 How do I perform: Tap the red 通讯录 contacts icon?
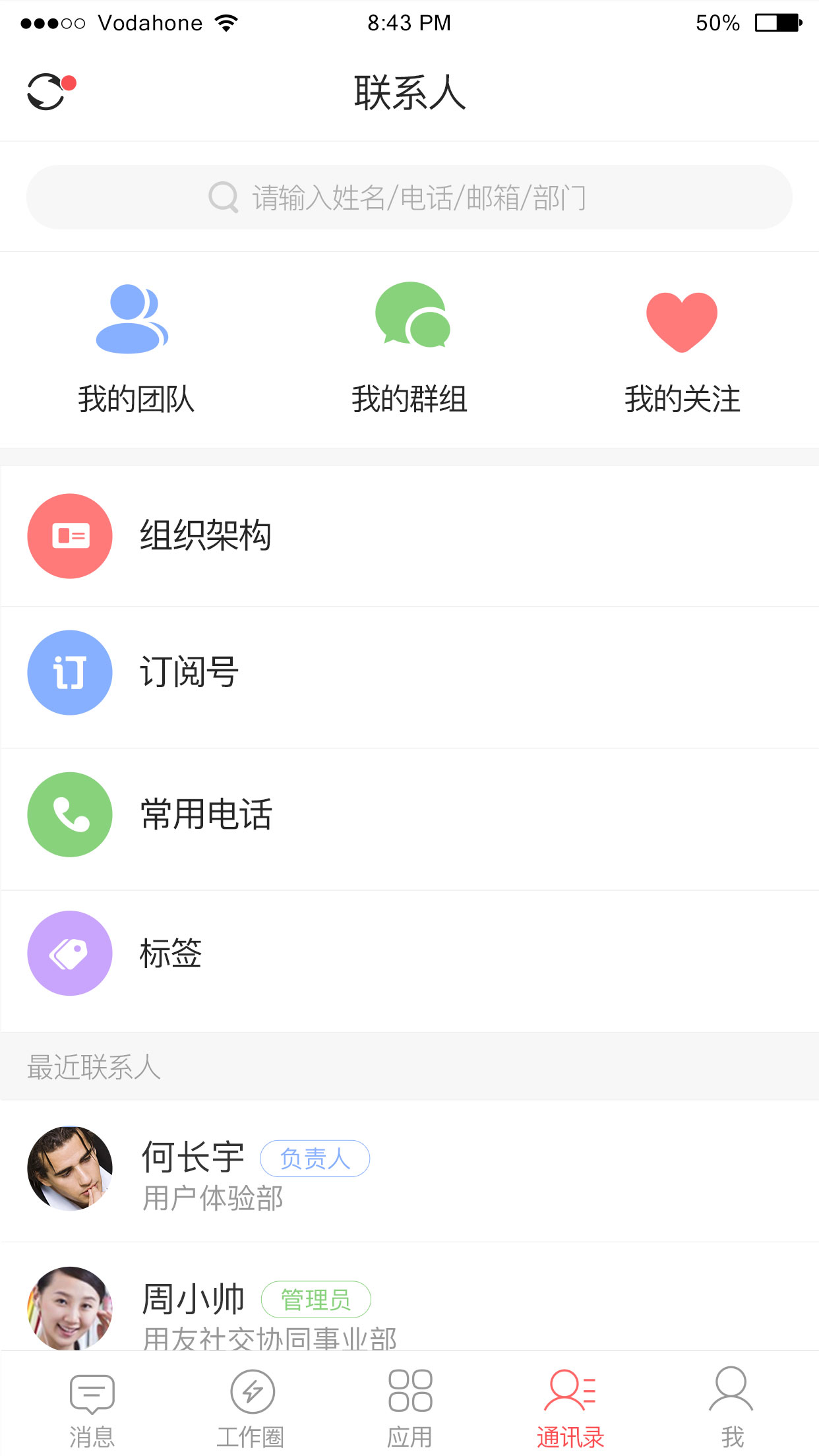pos(570,1389)
